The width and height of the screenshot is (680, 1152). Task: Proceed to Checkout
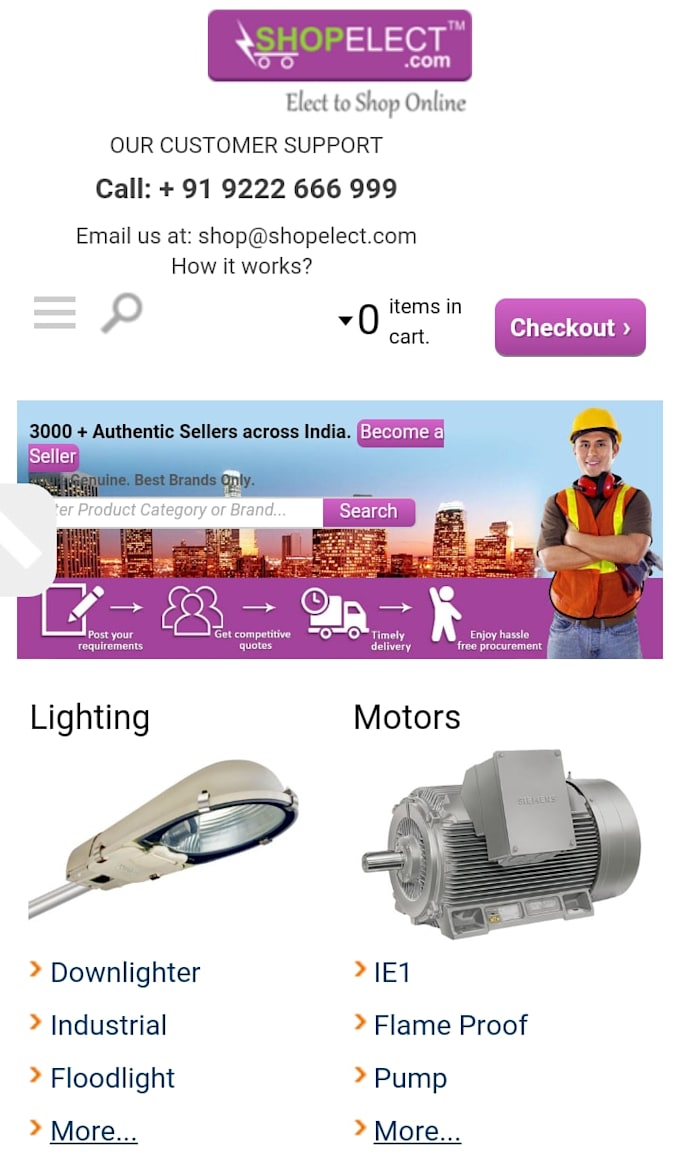pos(570,327)
